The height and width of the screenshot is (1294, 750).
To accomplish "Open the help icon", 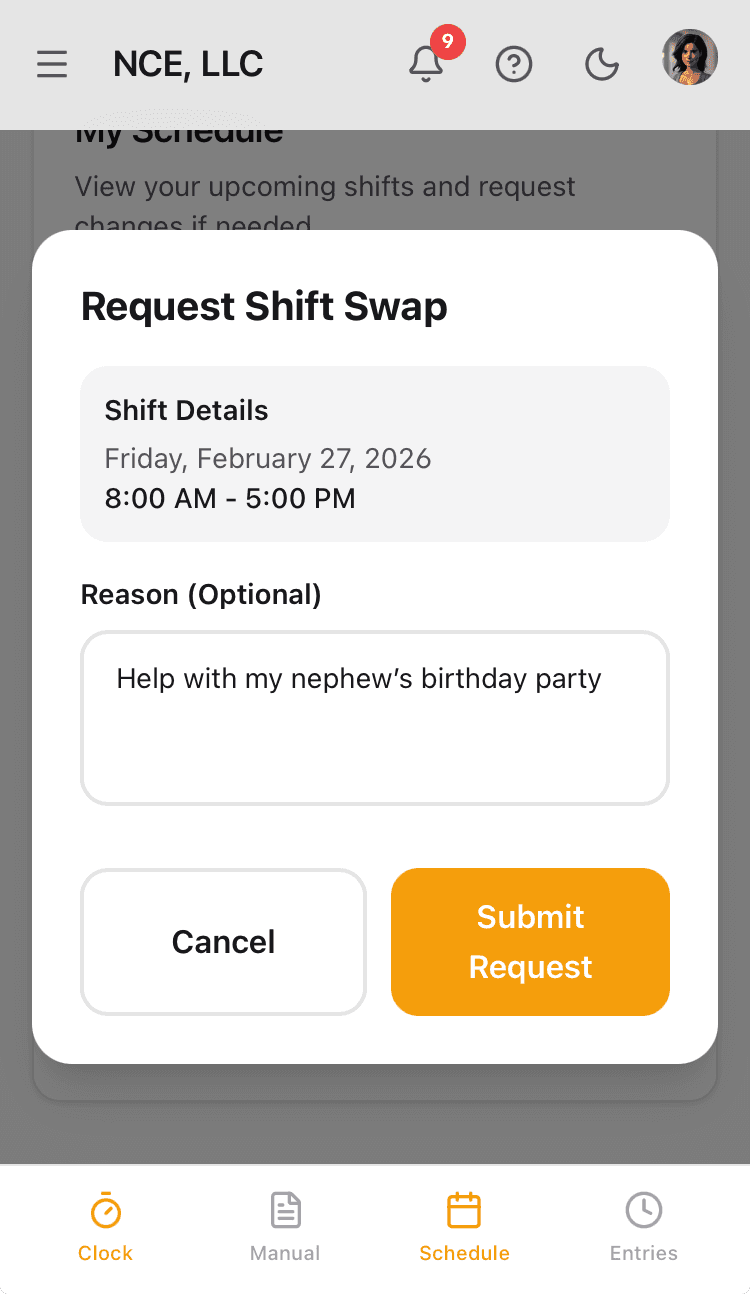I will (514, 64).
